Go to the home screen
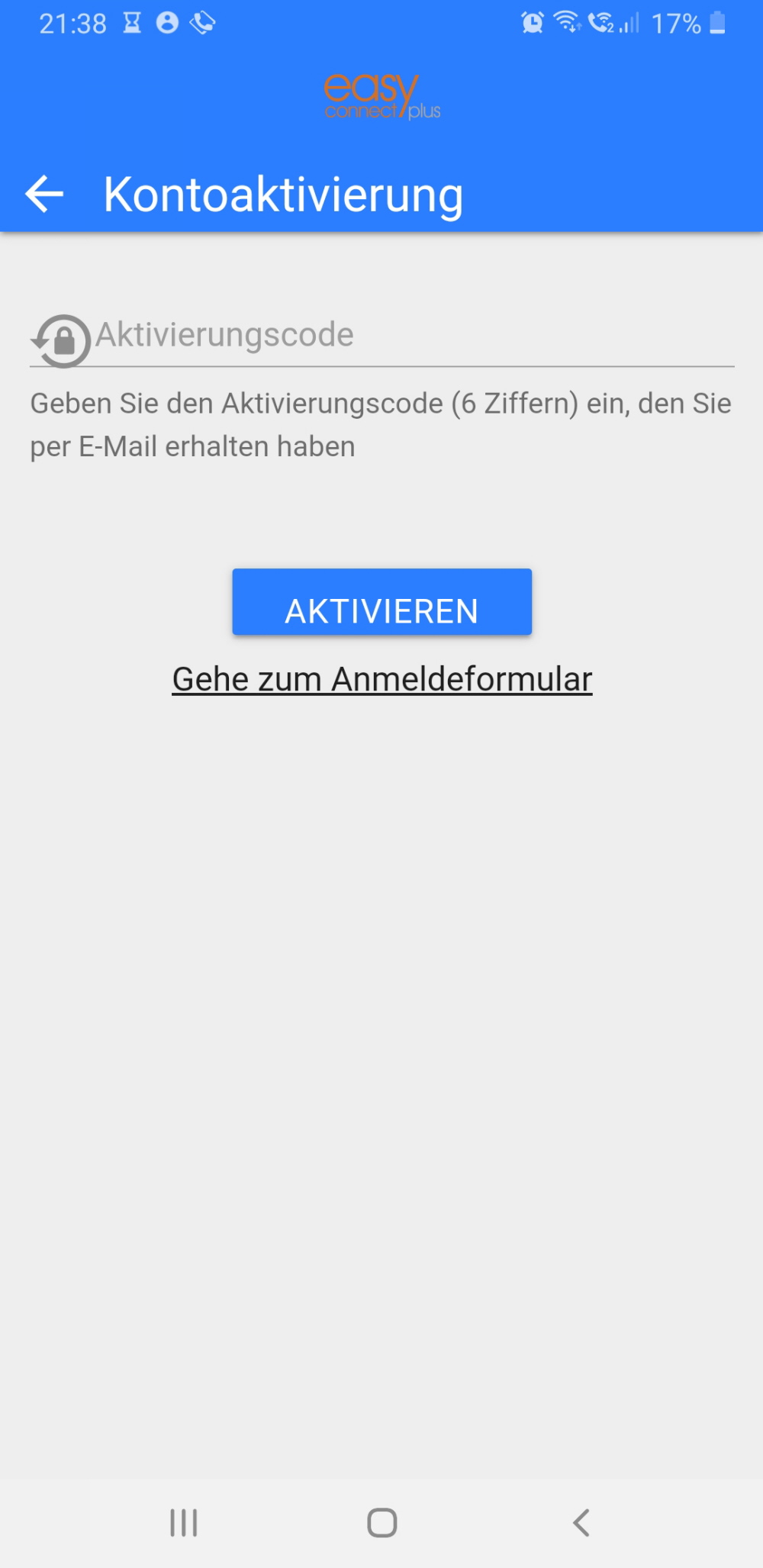763x1568 pixels. [x=381, y=1522]
